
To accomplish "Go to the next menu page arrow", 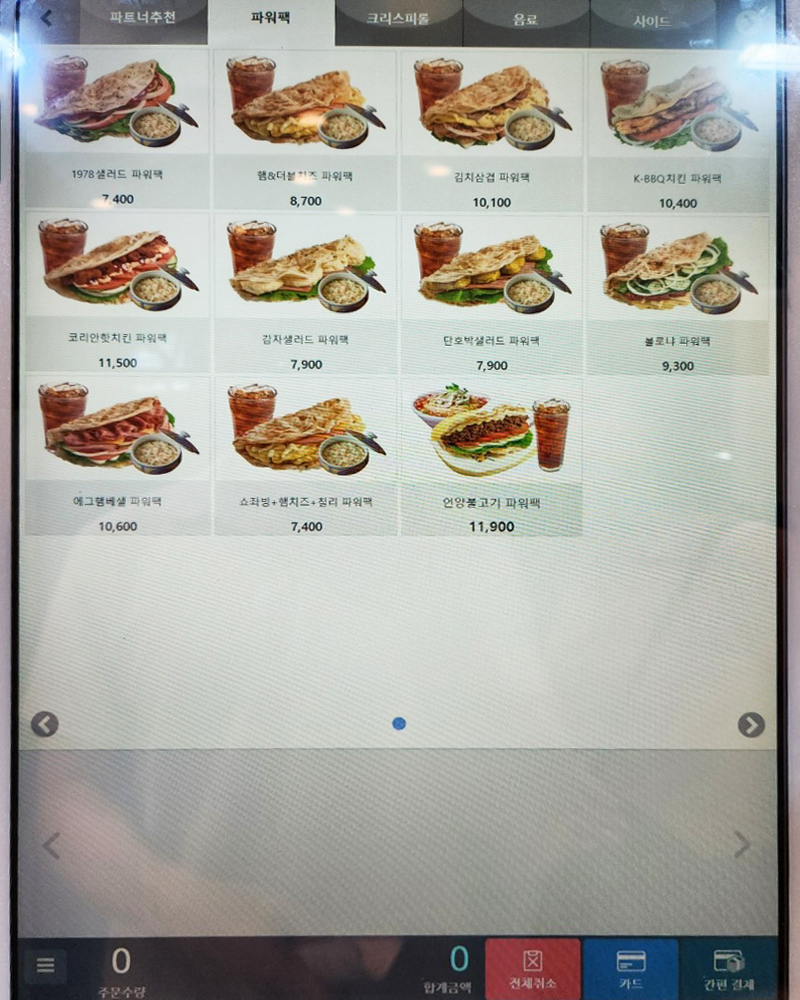I will point(751,725).
